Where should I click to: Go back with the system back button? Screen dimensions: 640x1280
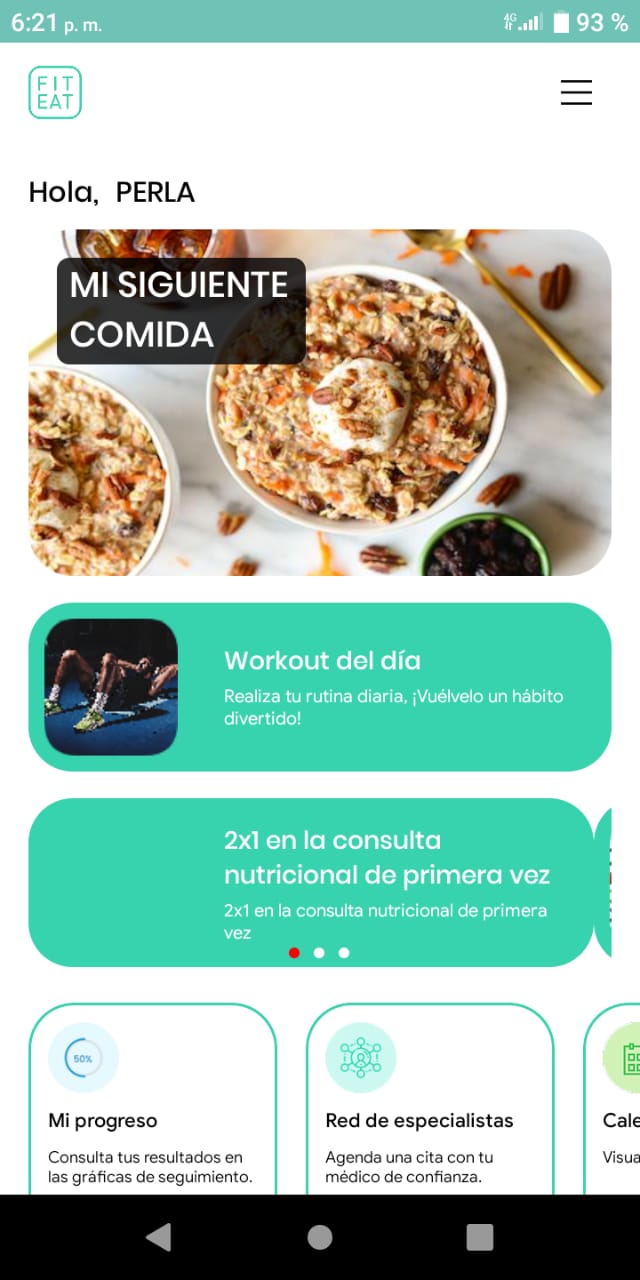(158, 1237)
